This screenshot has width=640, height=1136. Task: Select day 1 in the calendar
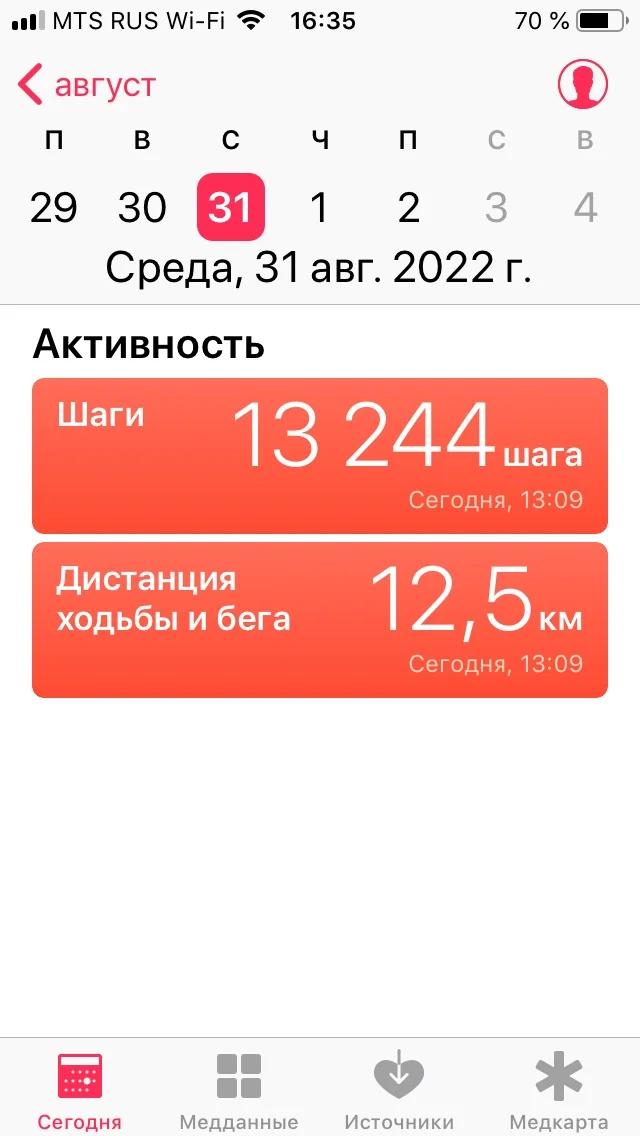tap(319, 207)
